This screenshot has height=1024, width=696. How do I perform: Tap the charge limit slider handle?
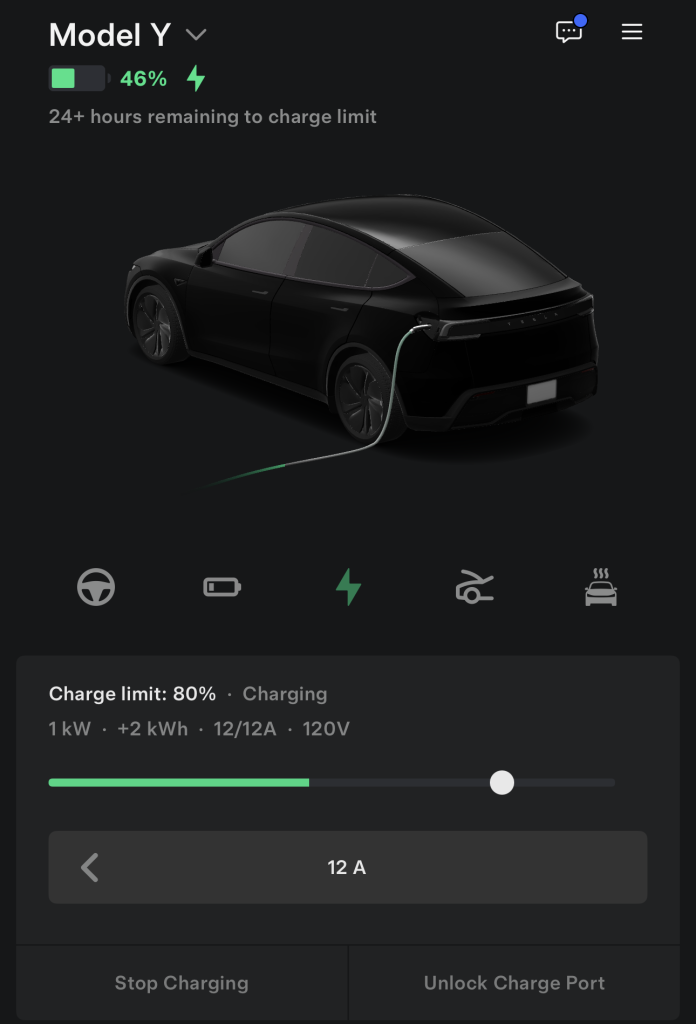coord(502,782)
